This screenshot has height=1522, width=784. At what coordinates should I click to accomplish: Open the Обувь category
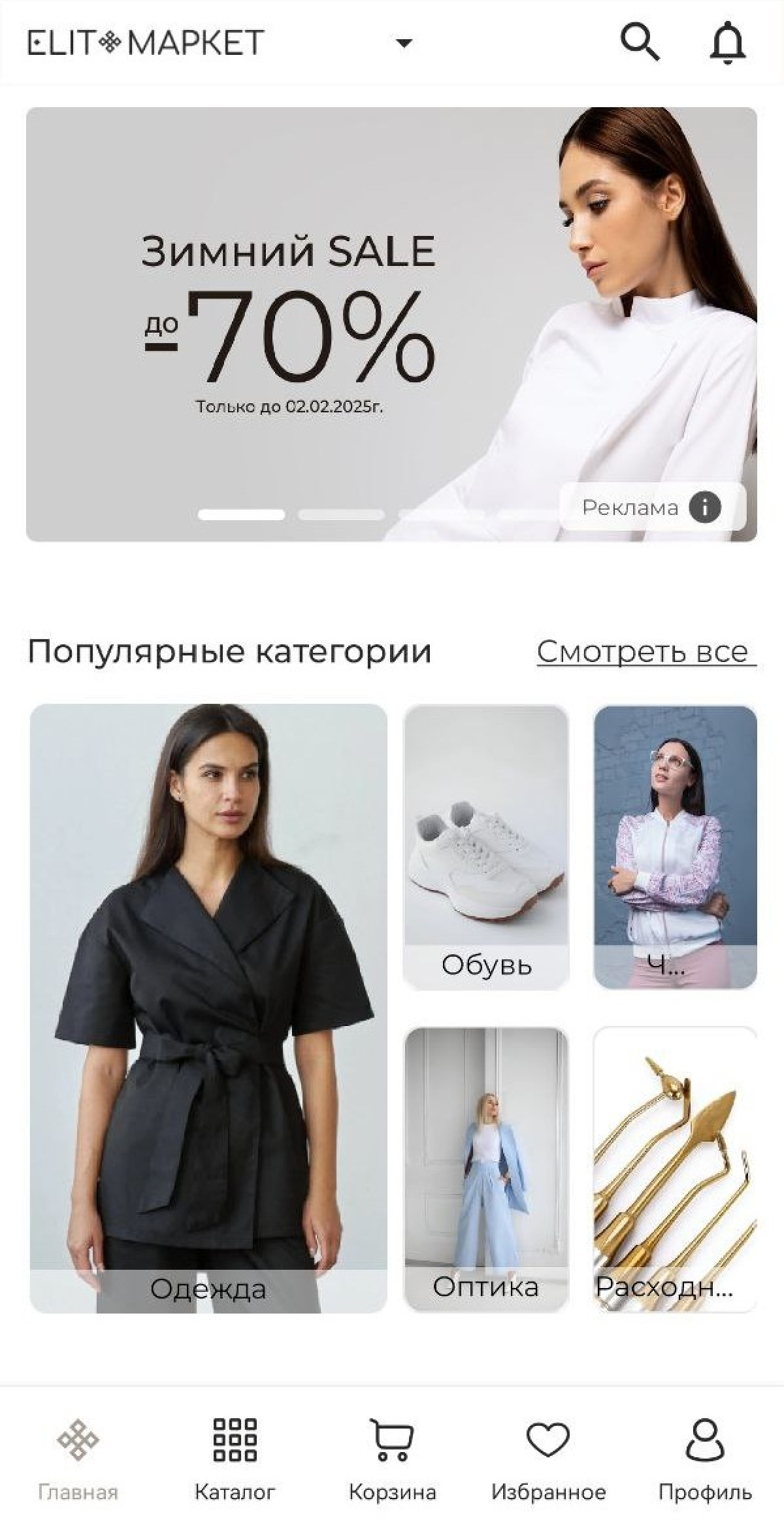(x=486, y=847)
